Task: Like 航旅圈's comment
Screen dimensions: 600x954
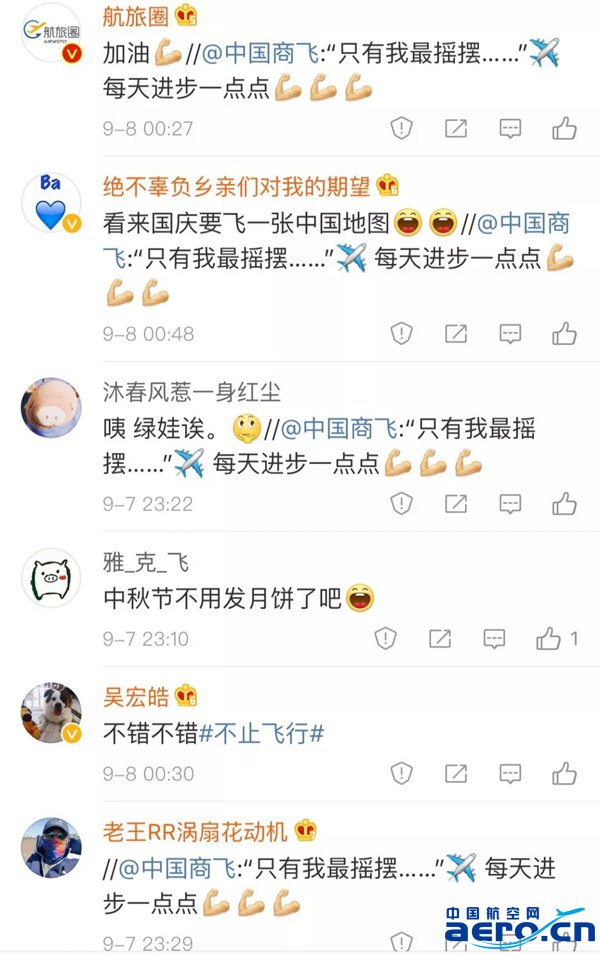Action: point(564,128)
